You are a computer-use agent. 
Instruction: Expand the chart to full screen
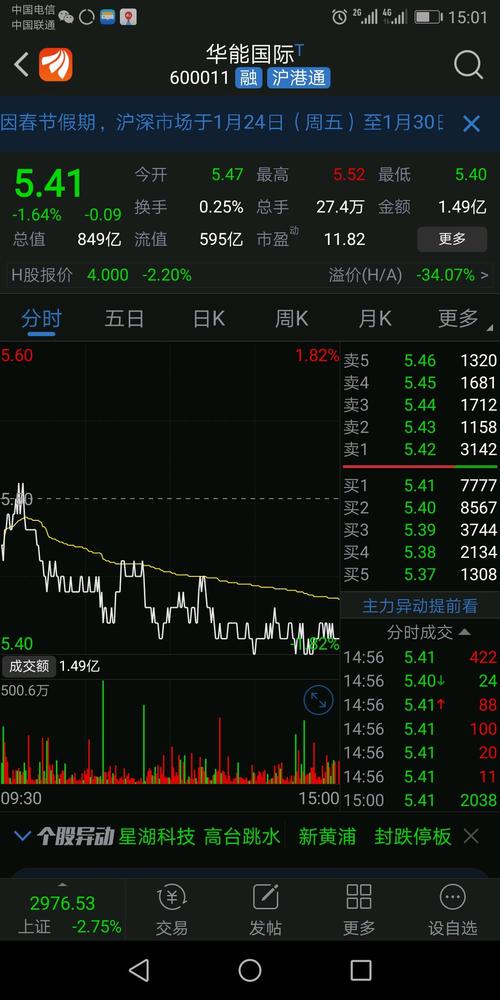point(318,701)
